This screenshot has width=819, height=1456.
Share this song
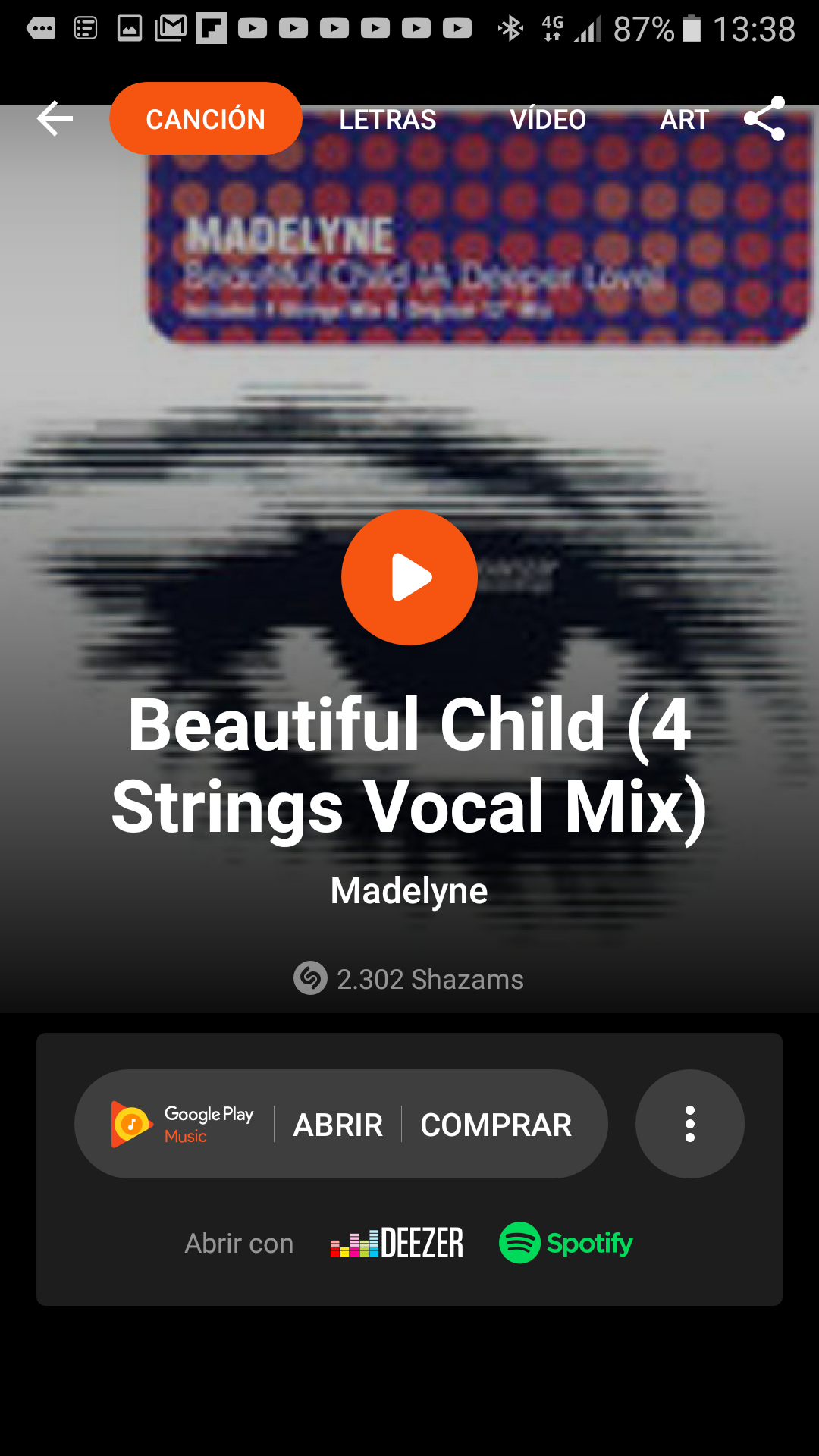pos(764,118)
